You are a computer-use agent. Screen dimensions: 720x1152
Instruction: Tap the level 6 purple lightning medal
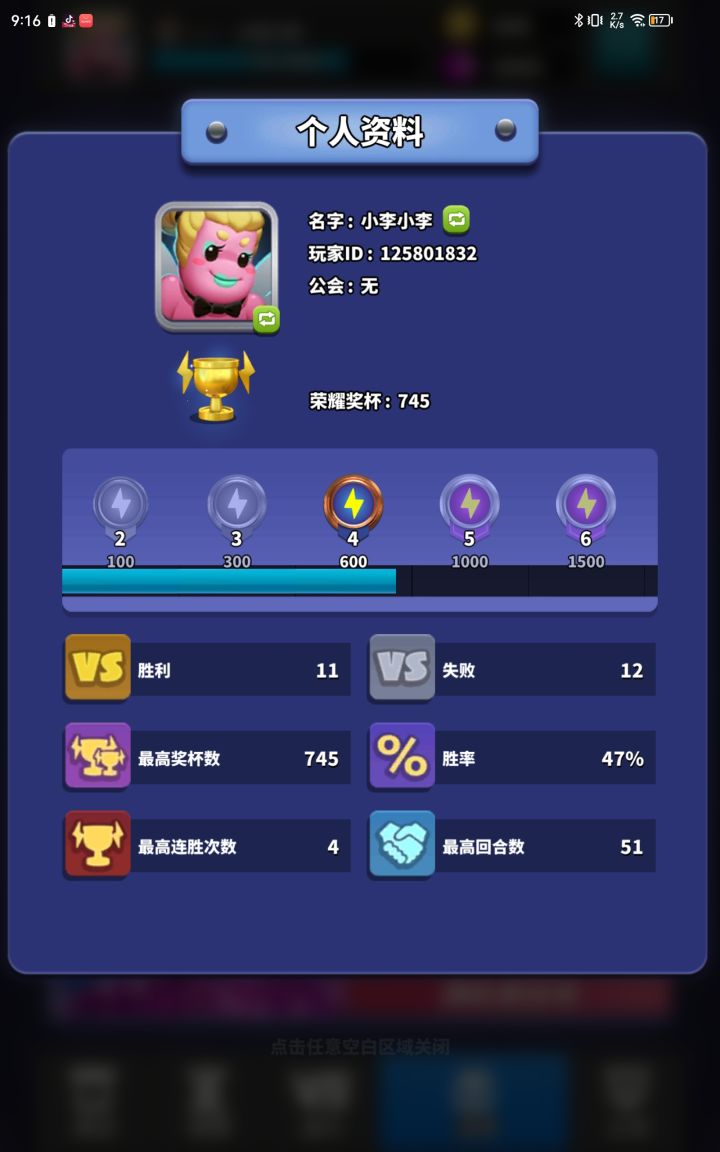[x=585, y=505]
